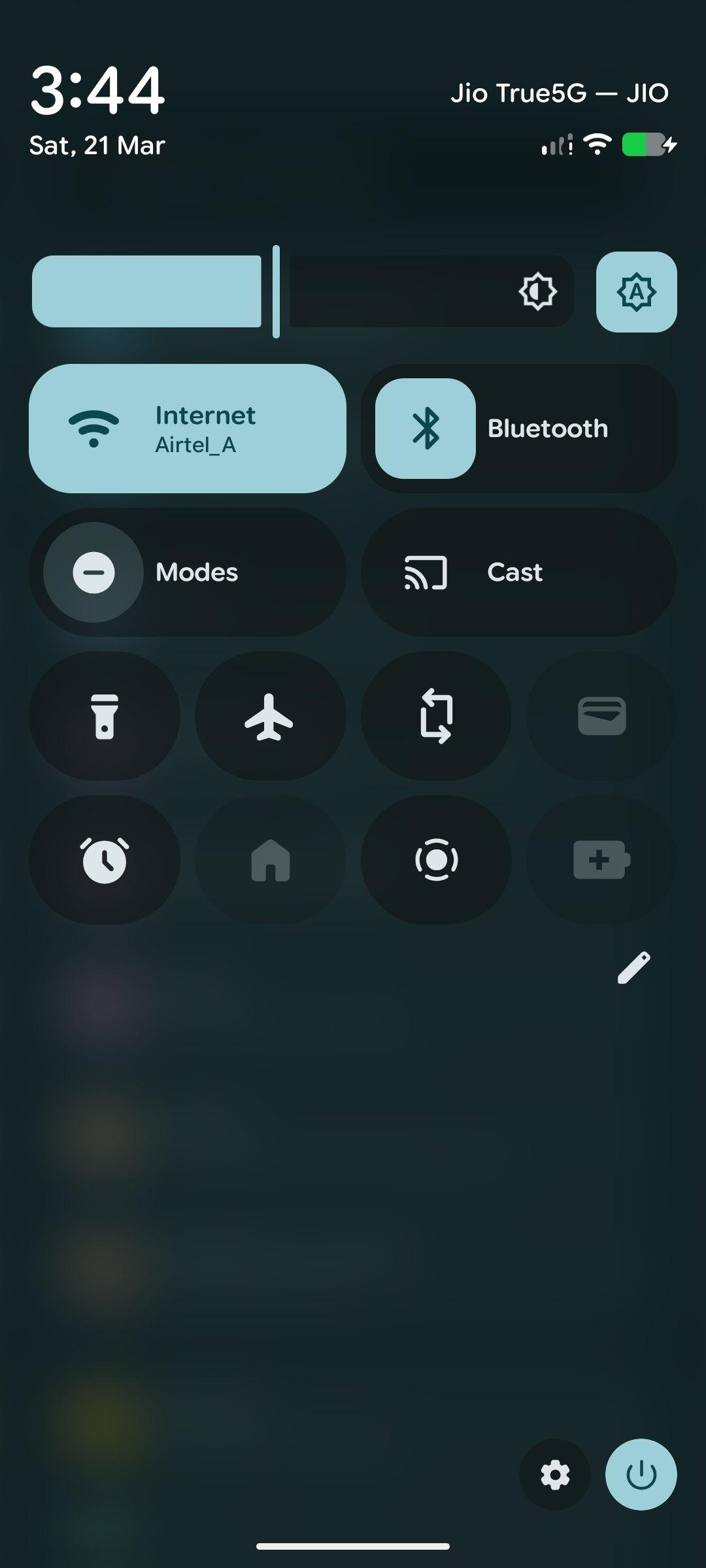Open the Cast tile
Image resolution: width=706 pixels, height=1568 pixels.
click(x=518, y=572)
